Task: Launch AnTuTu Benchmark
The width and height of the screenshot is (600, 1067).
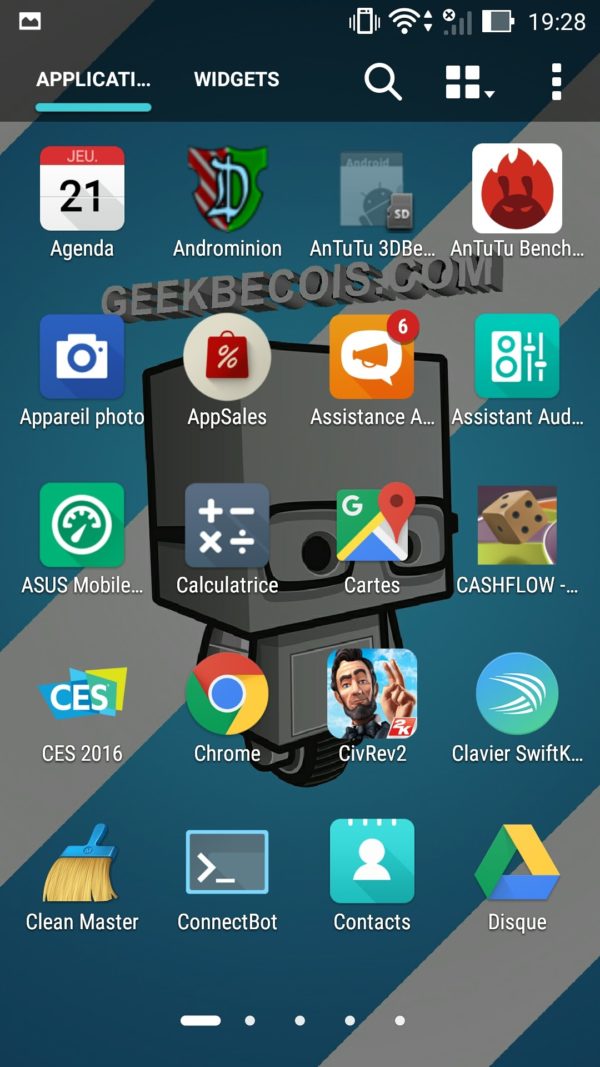Action: coord(517,189)
